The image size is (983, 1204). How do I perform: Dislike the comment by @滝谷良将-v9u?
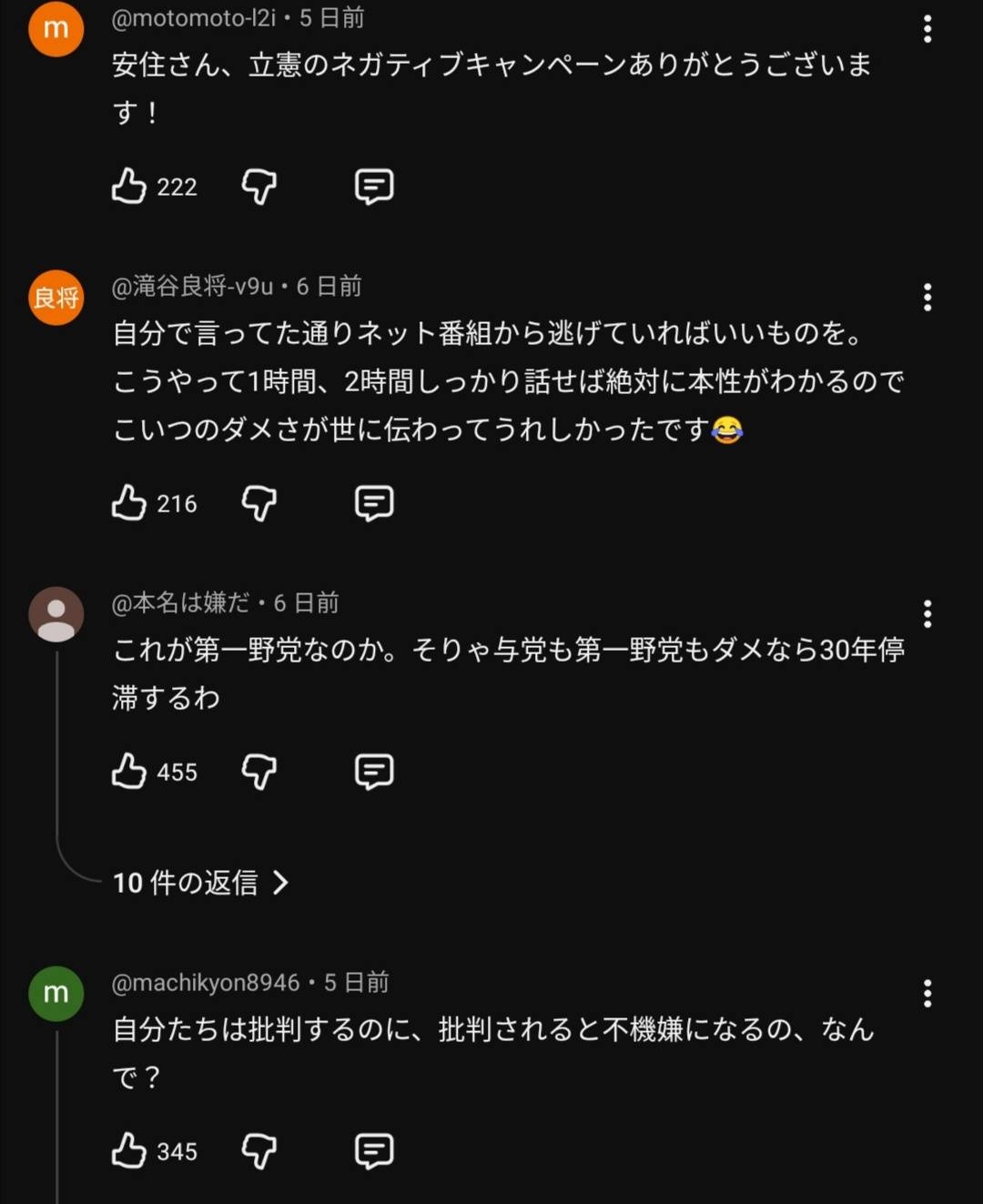click(259, 503)
